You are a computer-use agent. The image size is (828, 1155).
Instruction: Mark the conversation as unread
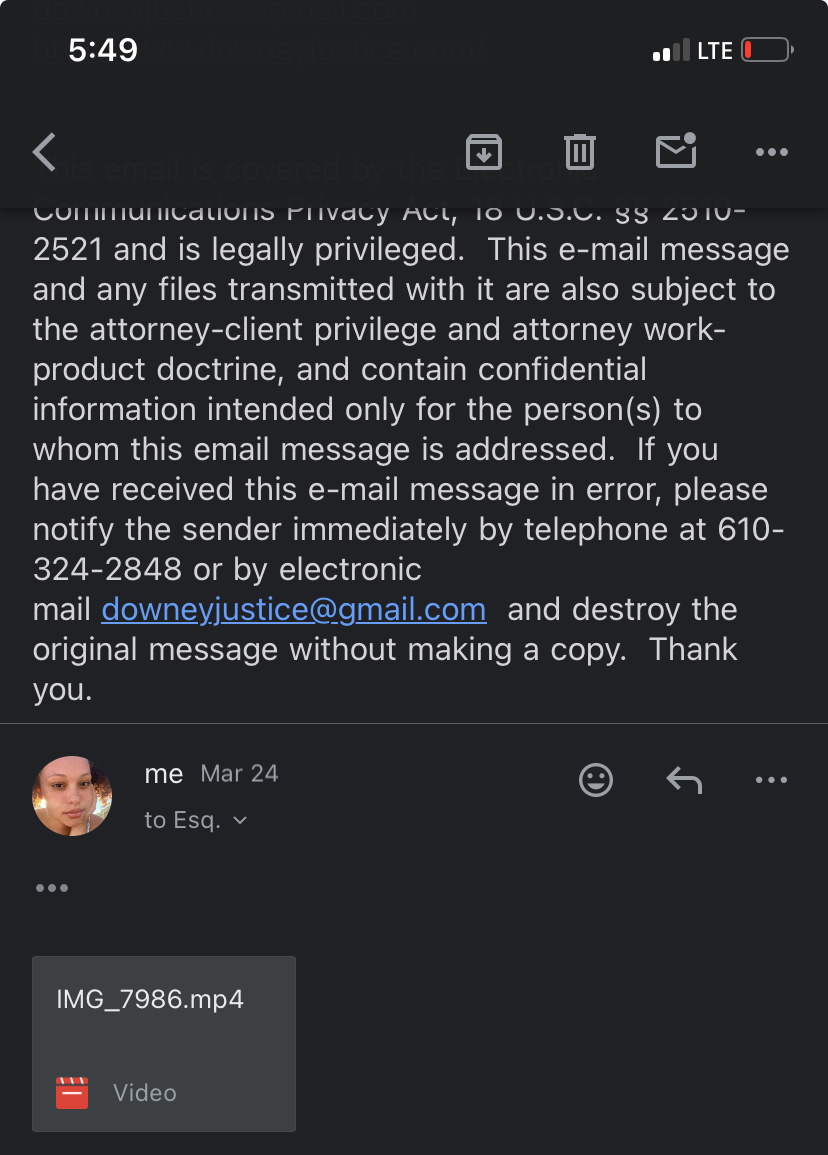(x=676, y=151)
